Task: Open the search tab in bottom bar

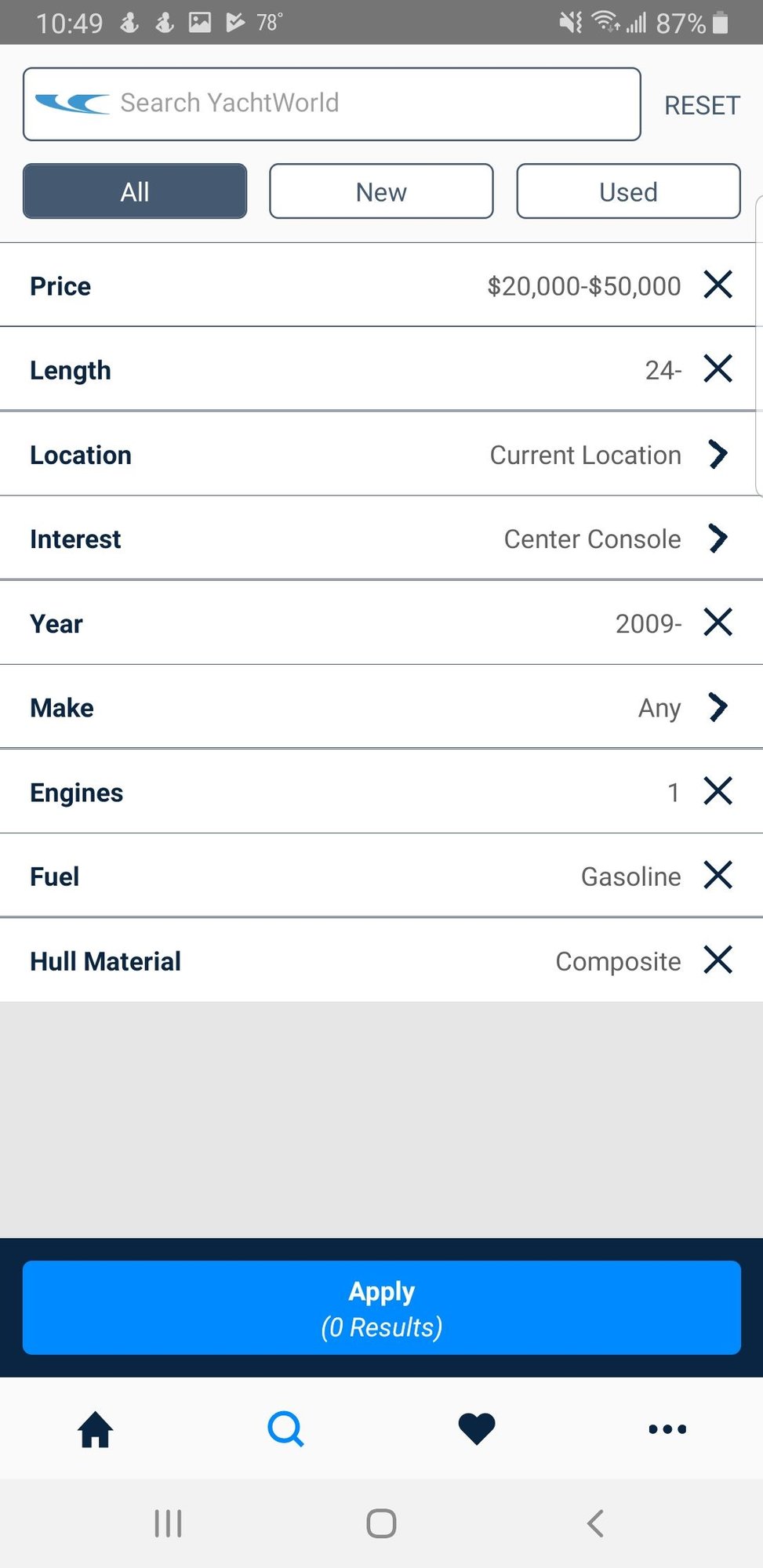Action: click(285, 1428)
